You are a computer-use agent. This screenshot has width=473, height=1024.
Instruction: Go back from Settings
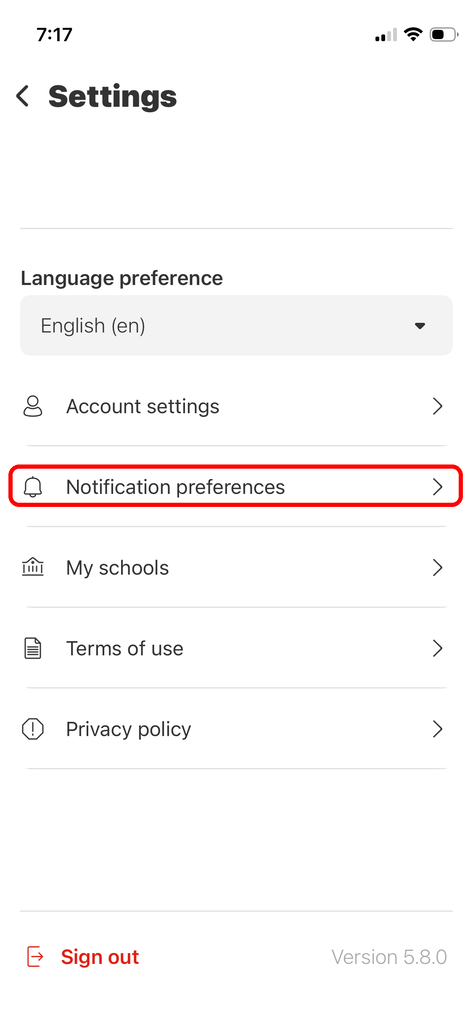click(x=23, y=96)
